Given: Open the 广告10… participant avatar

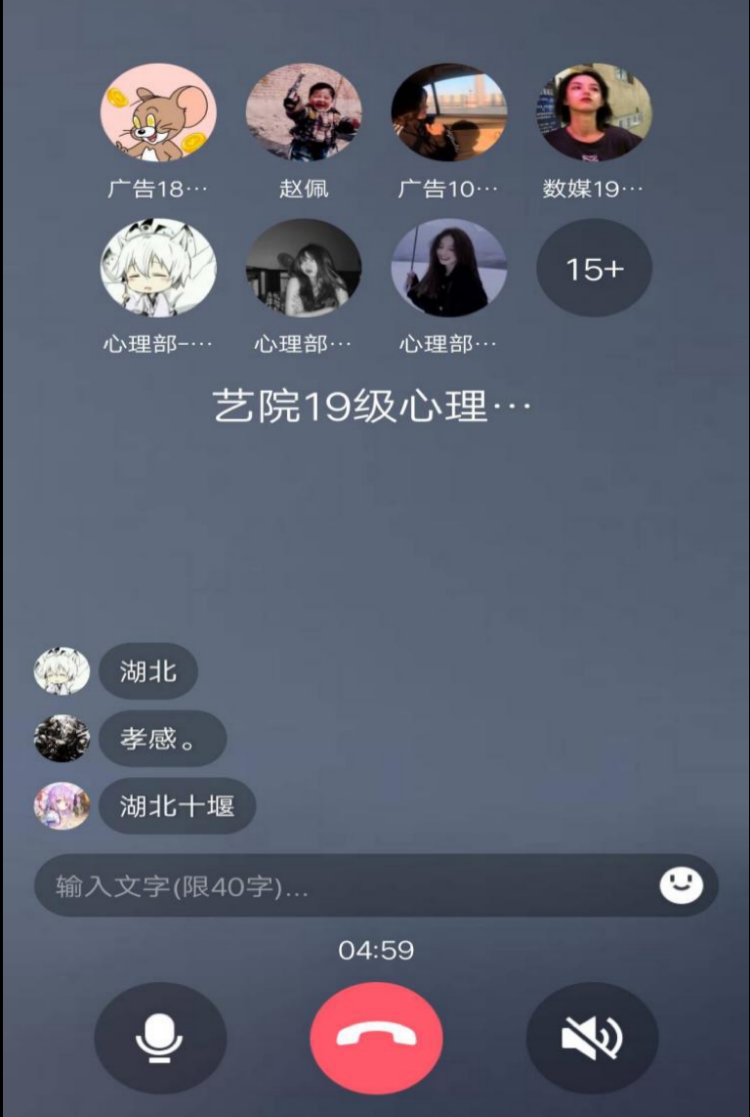Looking at the screenshot, I should 449,112.
